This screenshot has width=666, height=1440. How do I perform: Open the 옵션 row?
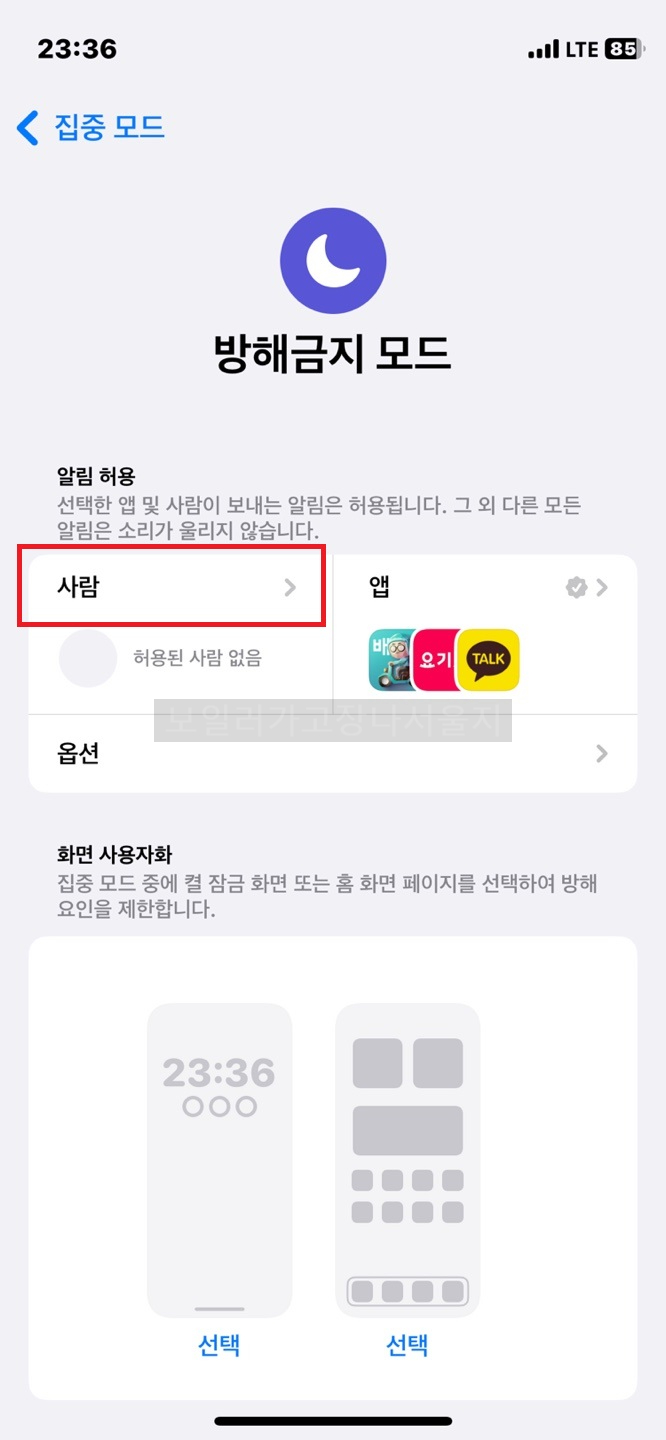(x=332, y=753)
